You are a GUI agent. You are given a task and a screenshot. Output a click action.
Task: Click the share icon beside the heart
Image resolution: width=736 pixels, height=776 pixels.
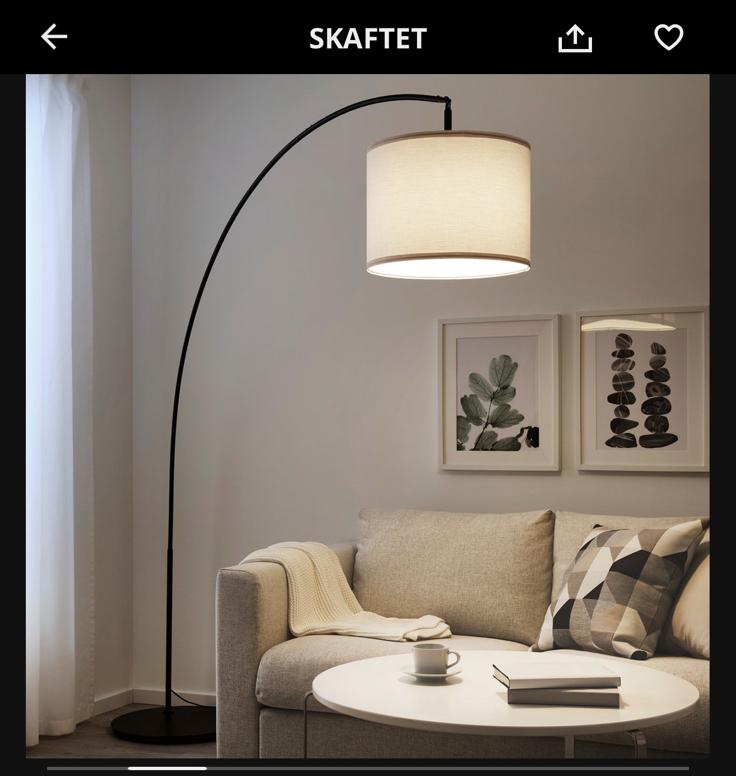tap(574, 36)
